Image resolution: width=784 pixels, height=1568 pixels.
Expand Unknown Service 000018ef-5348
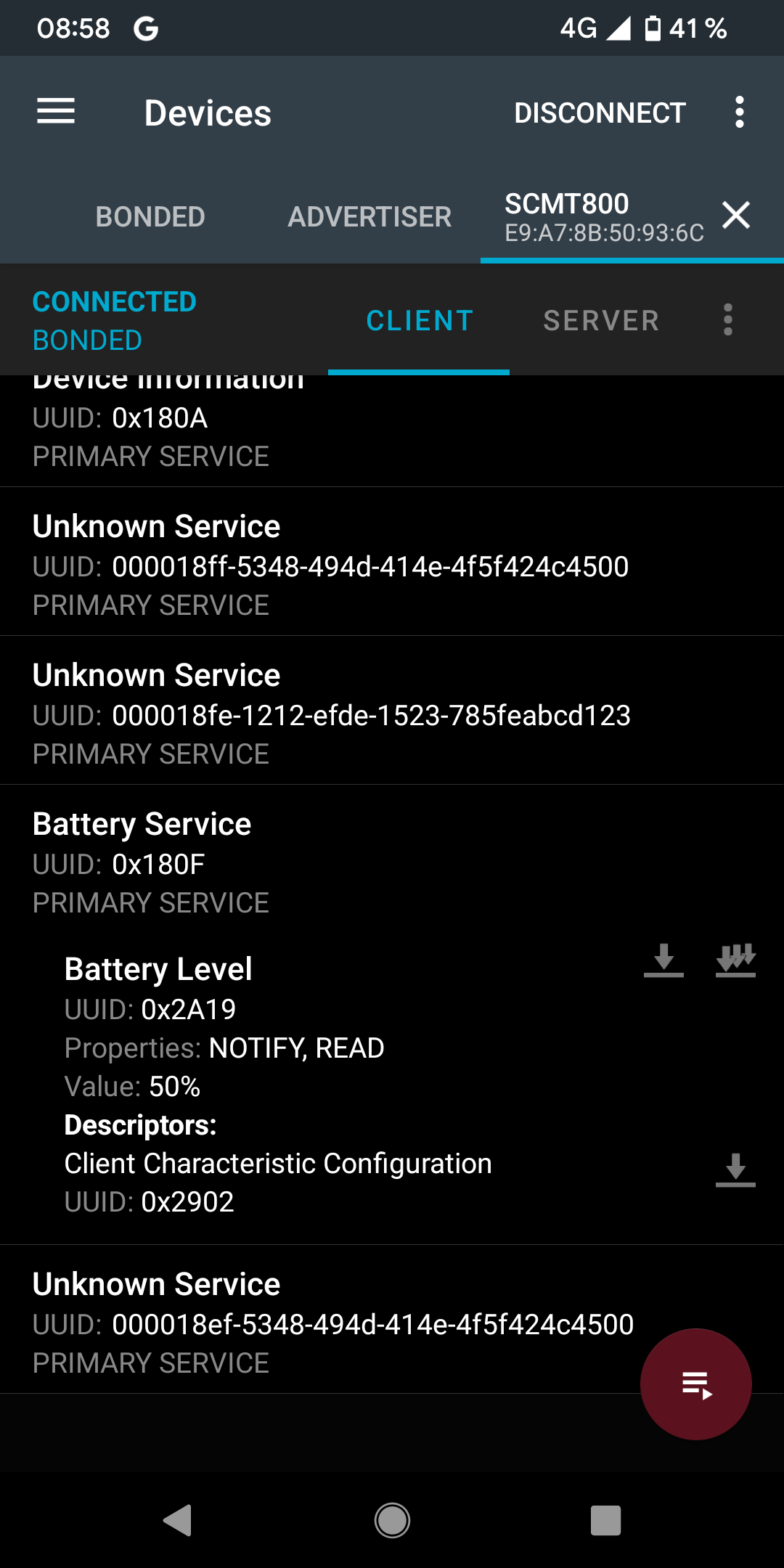(392, 1320)
